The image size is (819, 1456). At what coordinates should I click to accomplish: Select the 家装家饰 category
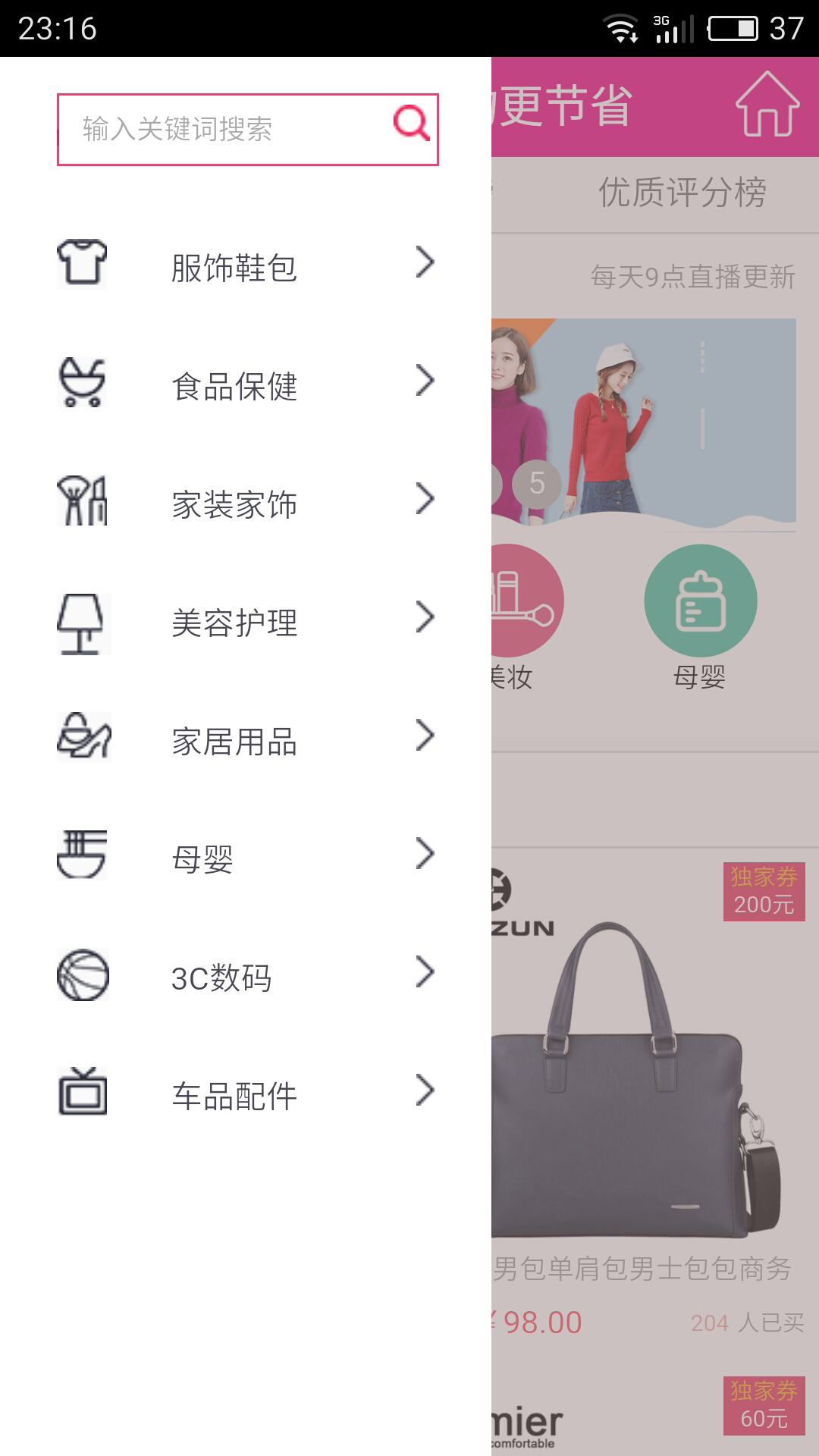(246, 503)
